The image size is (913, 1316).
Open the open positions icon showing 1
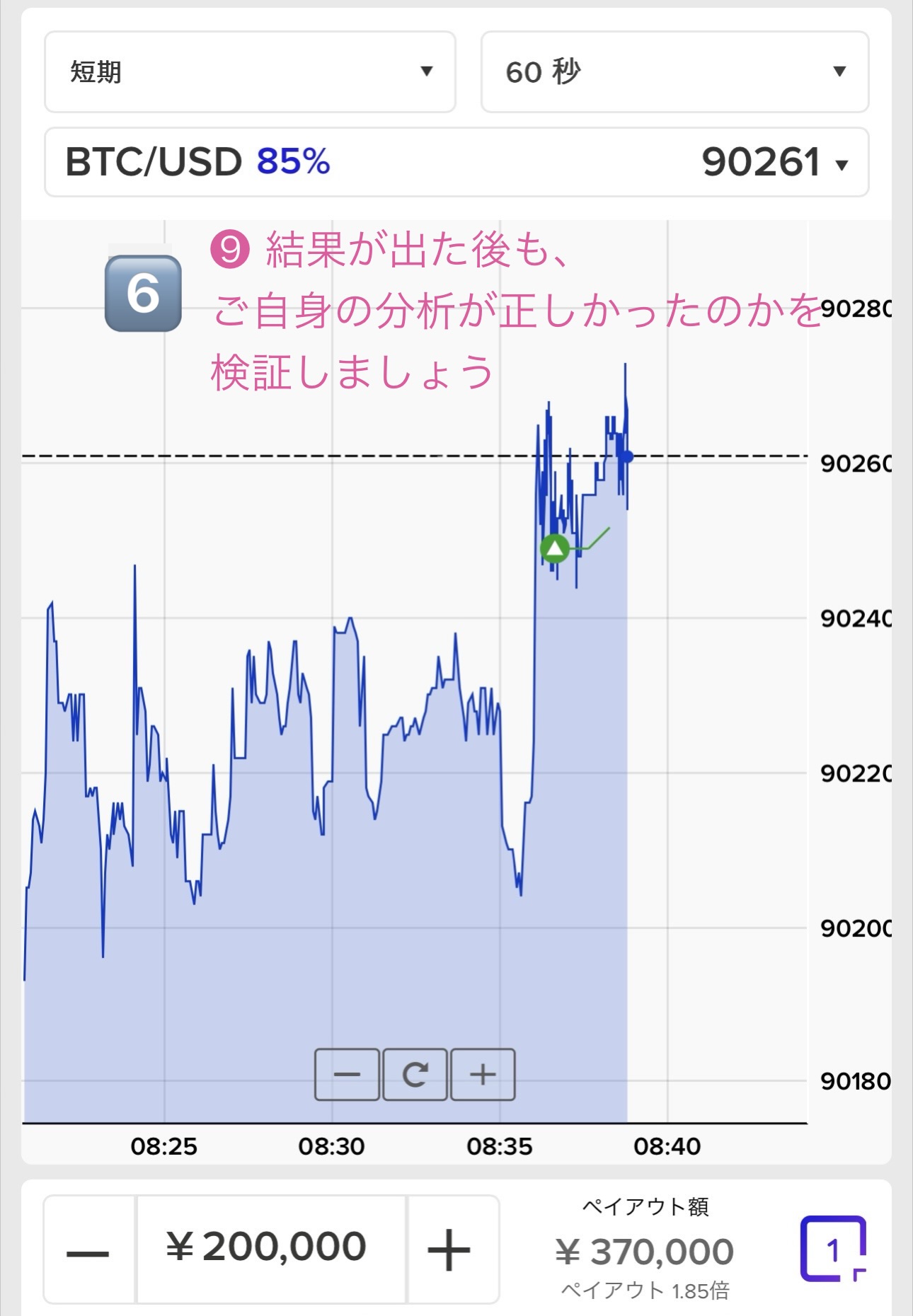pyautogui.click(x=833, y=1249)
